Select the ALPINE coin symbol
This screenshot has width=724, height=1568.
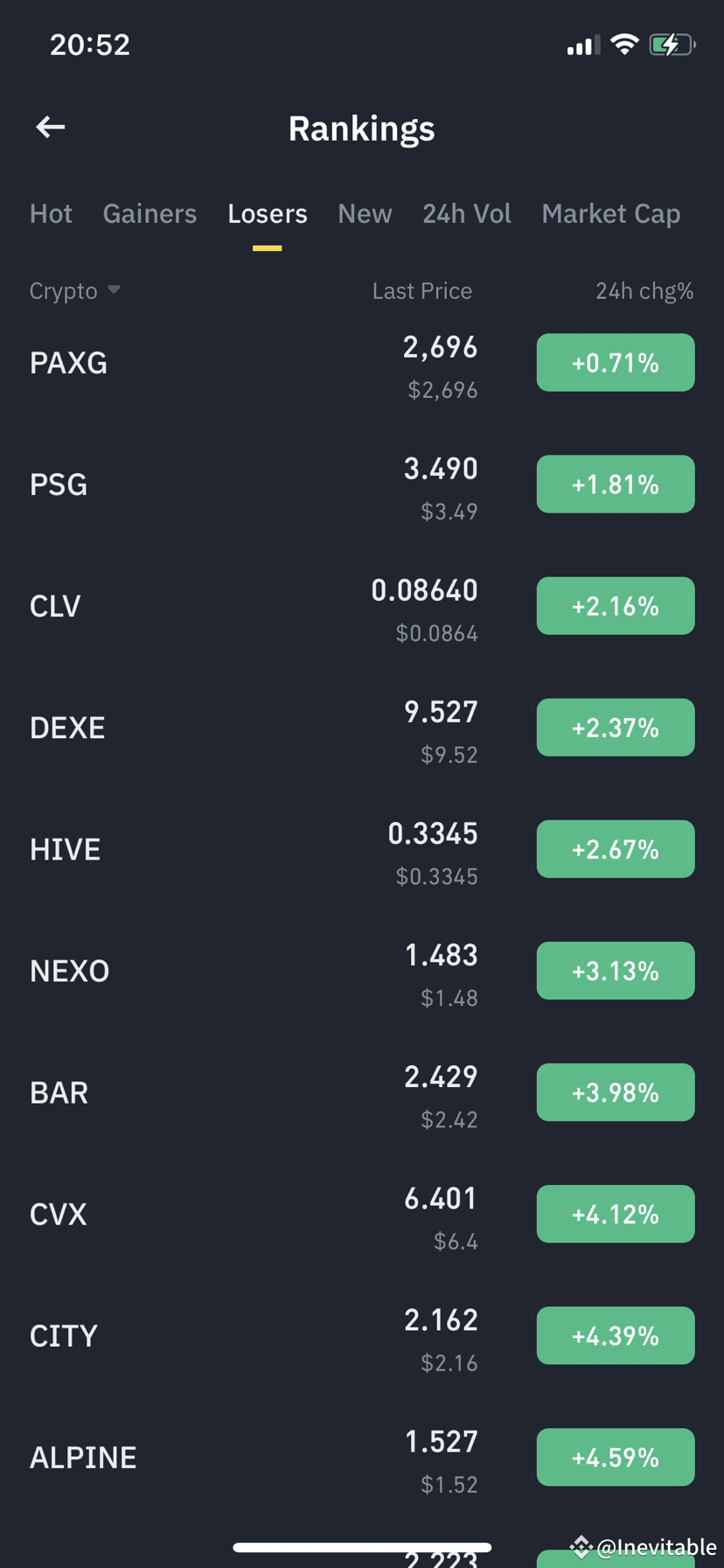[83, 1457]
